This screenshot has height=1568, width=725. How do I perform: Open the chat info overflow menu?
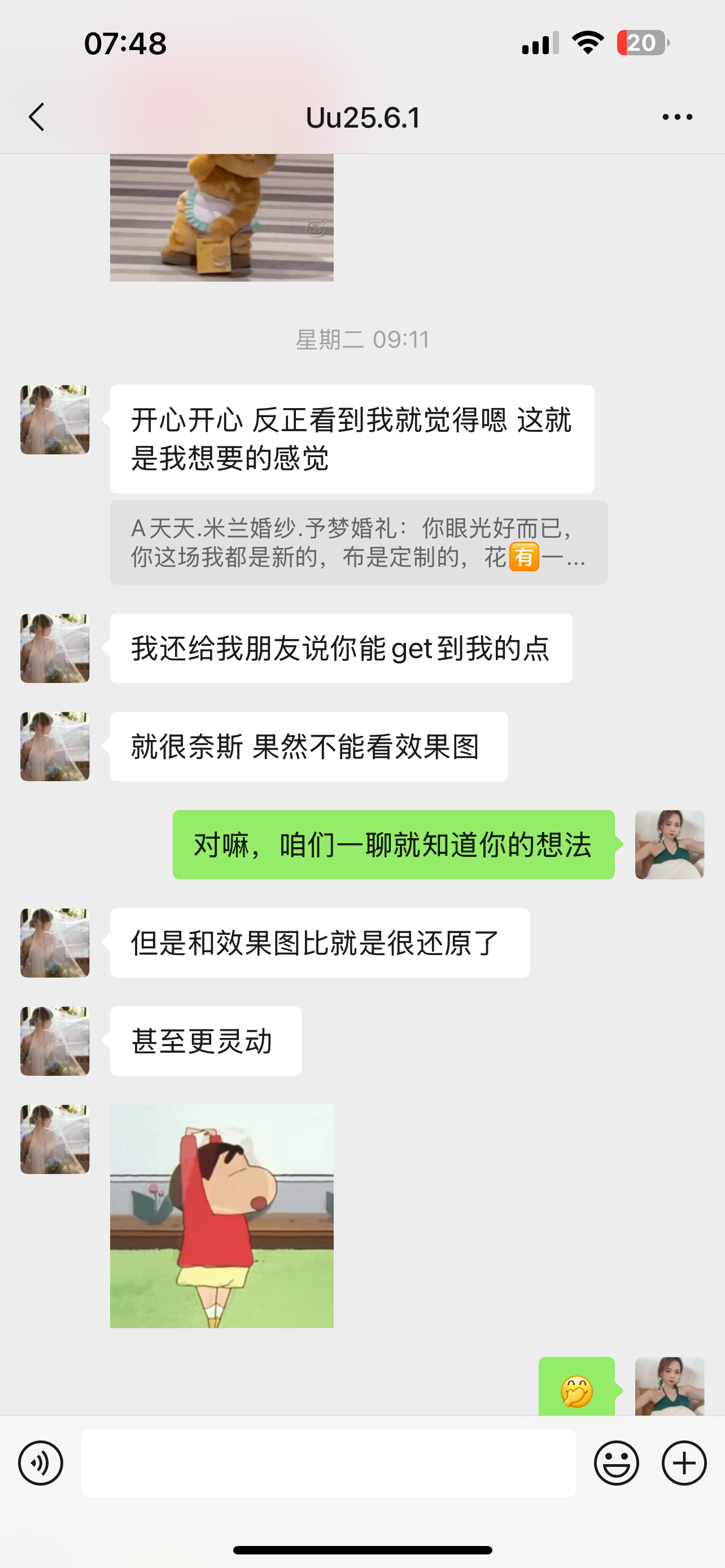677,117
